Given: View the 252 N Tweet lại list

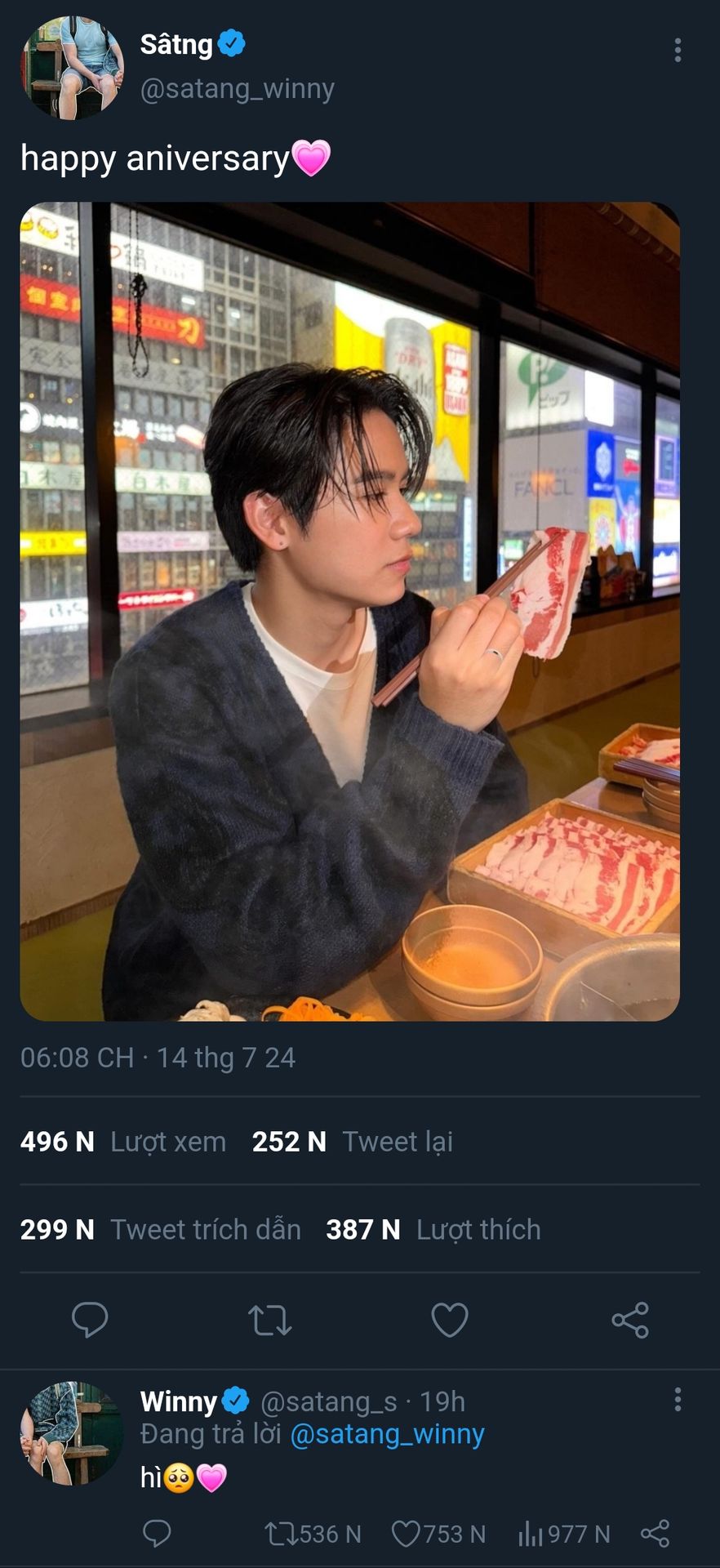Looking at the screenshot, I should [352, 1141].
